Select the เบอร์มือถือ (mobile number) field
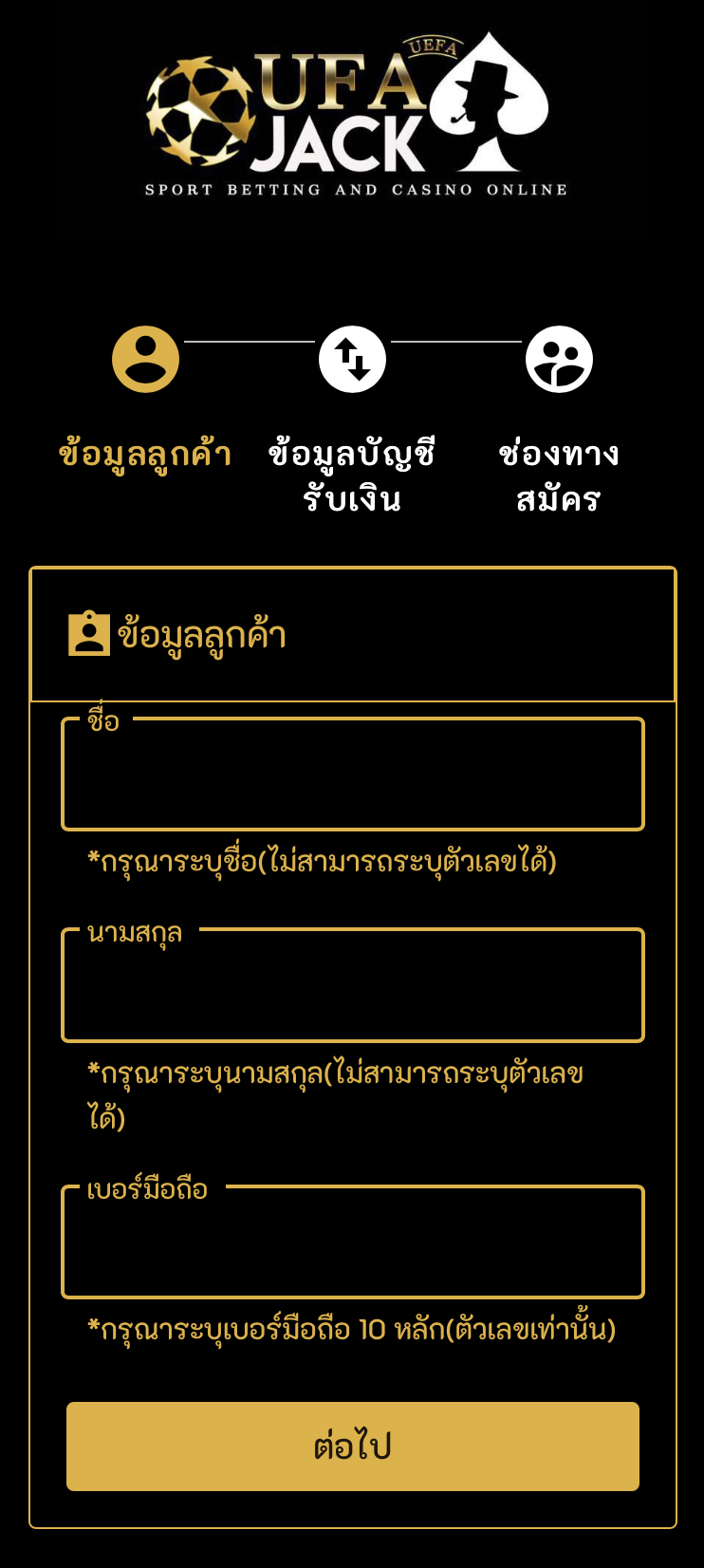The height and width of the screenshot is (1568, 704). (352, 1242)
